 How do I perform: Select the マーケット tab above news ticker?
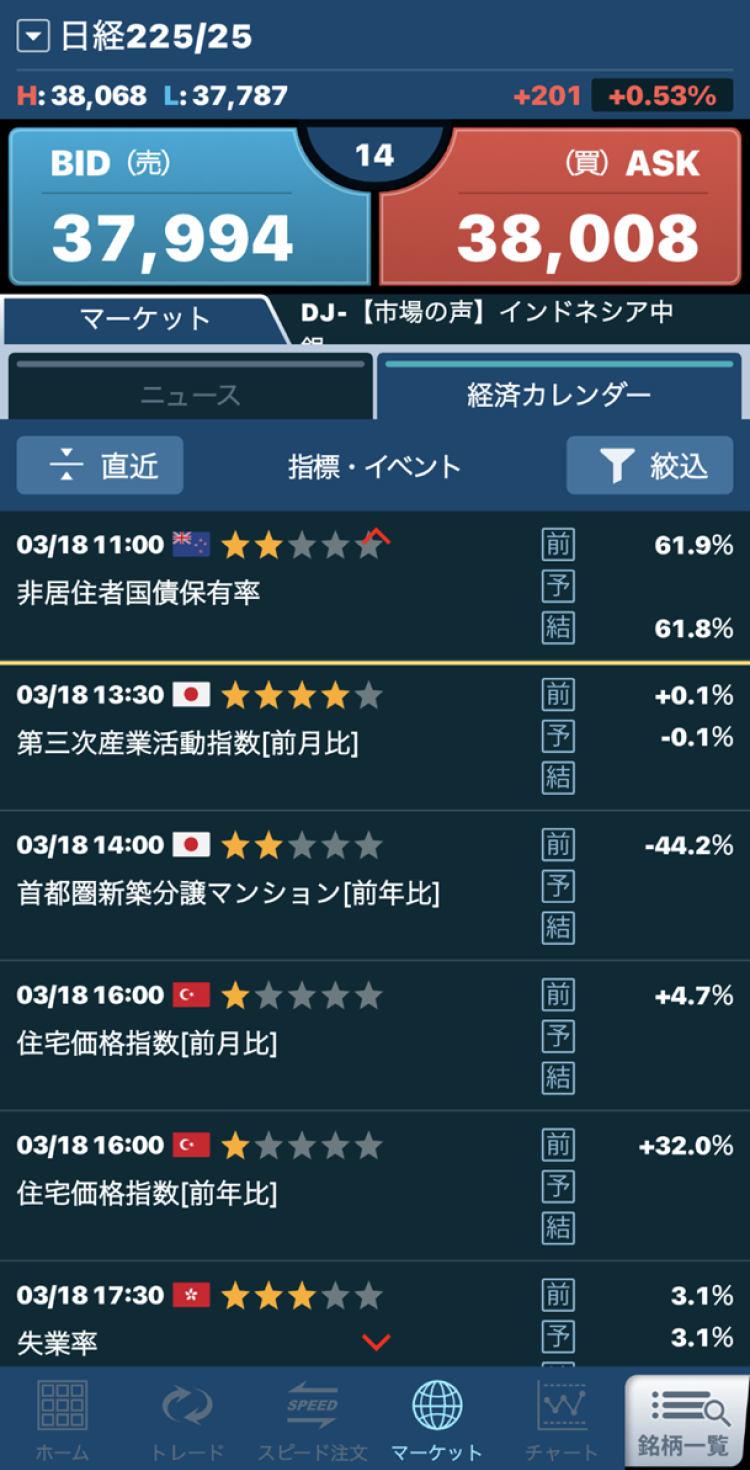coord(144,320)
